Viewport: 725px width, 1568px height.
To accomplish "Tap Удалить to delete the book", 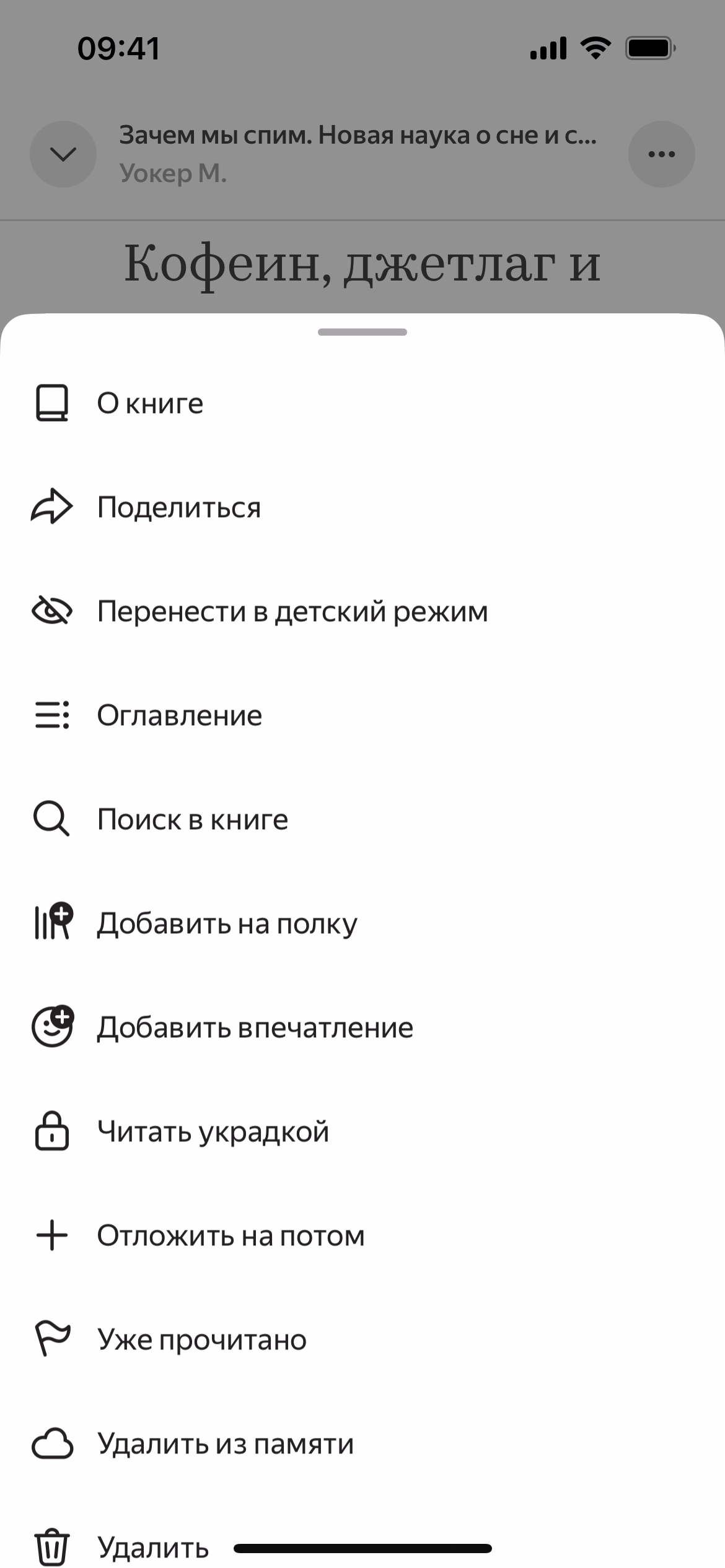I will coord(152,1547).
